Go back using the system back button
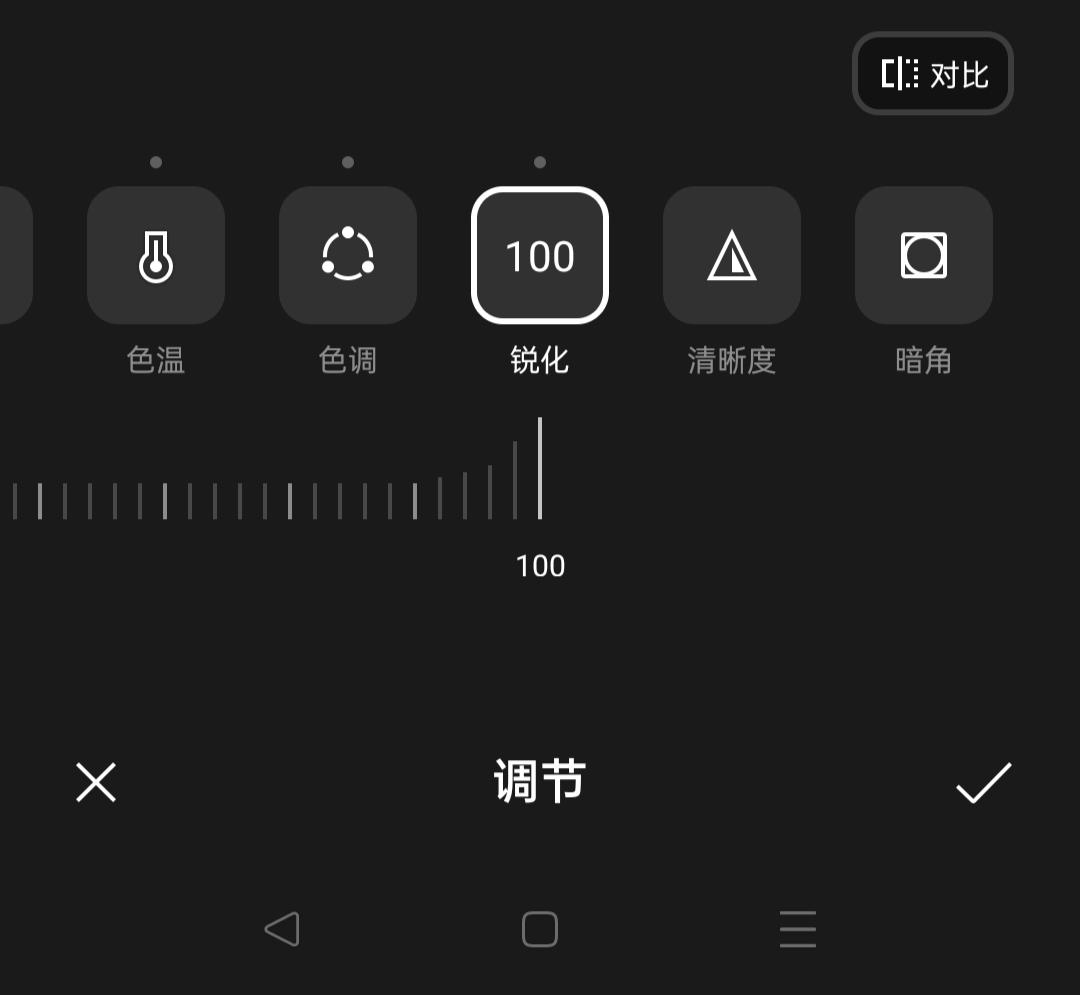Image resolution: width=1080 pixels, height=995 pixels. pyautogui.click(x=282, y=929)
